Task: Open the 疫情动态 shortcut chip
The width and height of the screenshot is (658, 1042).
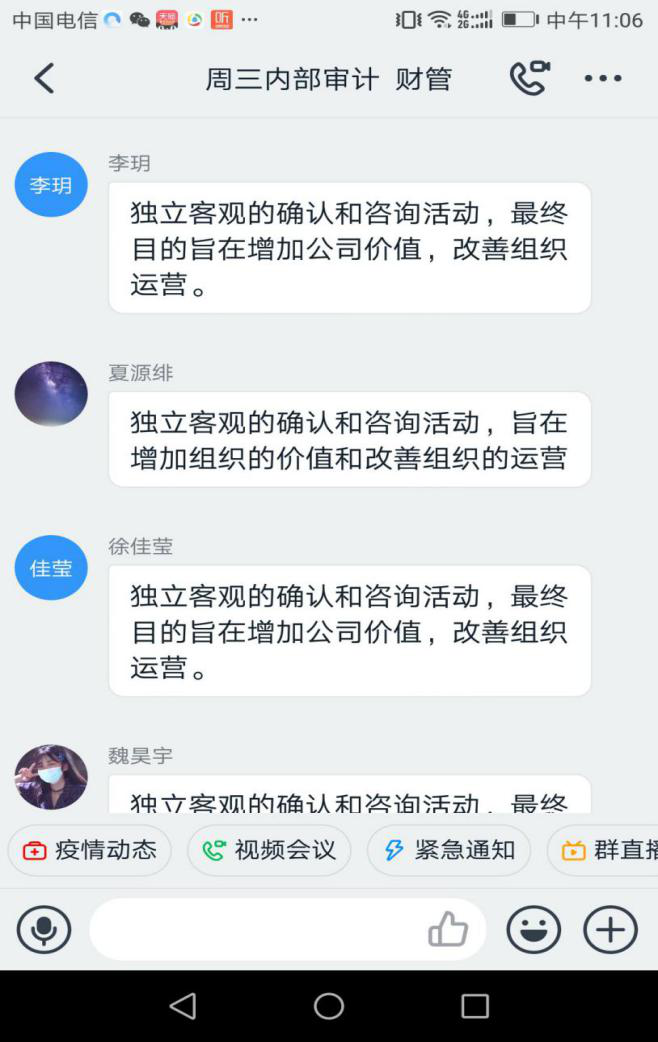Action: click(x=90, y=850)
